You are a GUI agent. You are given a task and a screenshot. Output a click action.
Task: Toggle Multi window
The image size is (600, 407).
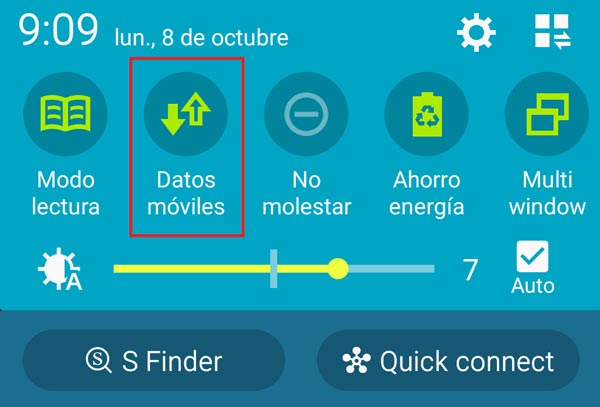(546, 114)
